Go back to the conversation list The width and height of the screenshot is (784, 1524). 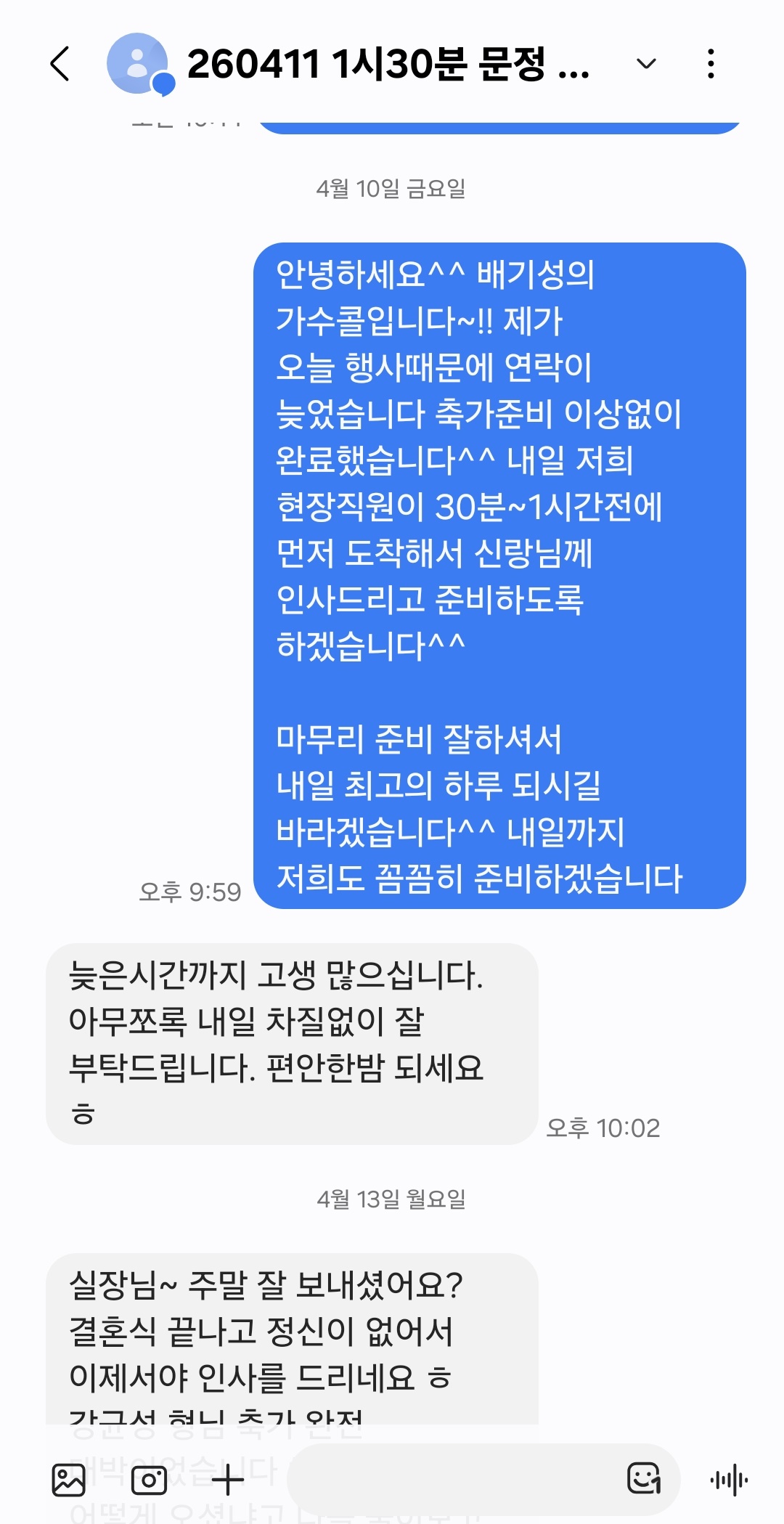[61, 64]
